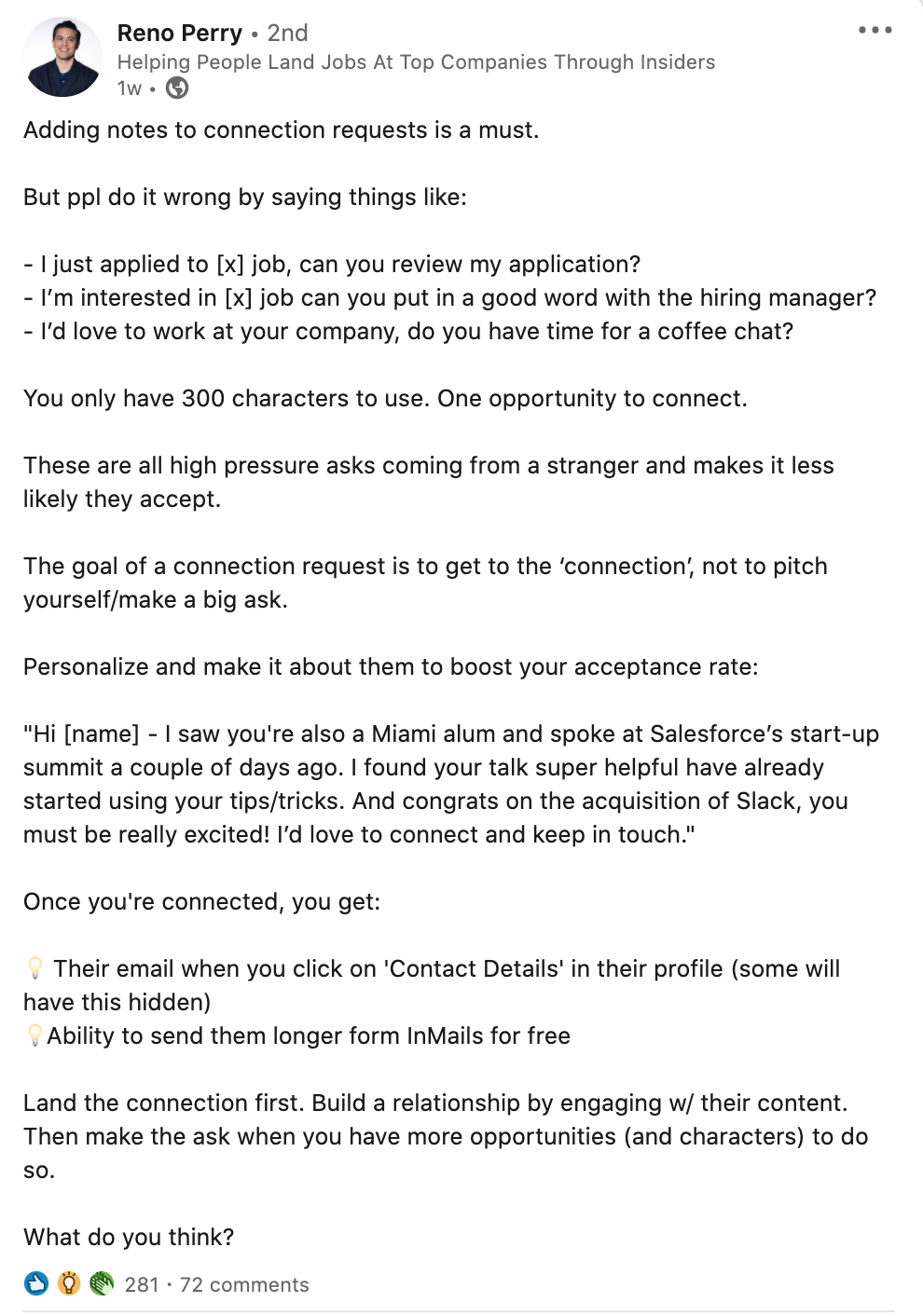Tap the name Reno Perry
923x1316 pixels.
click(180, 33)
